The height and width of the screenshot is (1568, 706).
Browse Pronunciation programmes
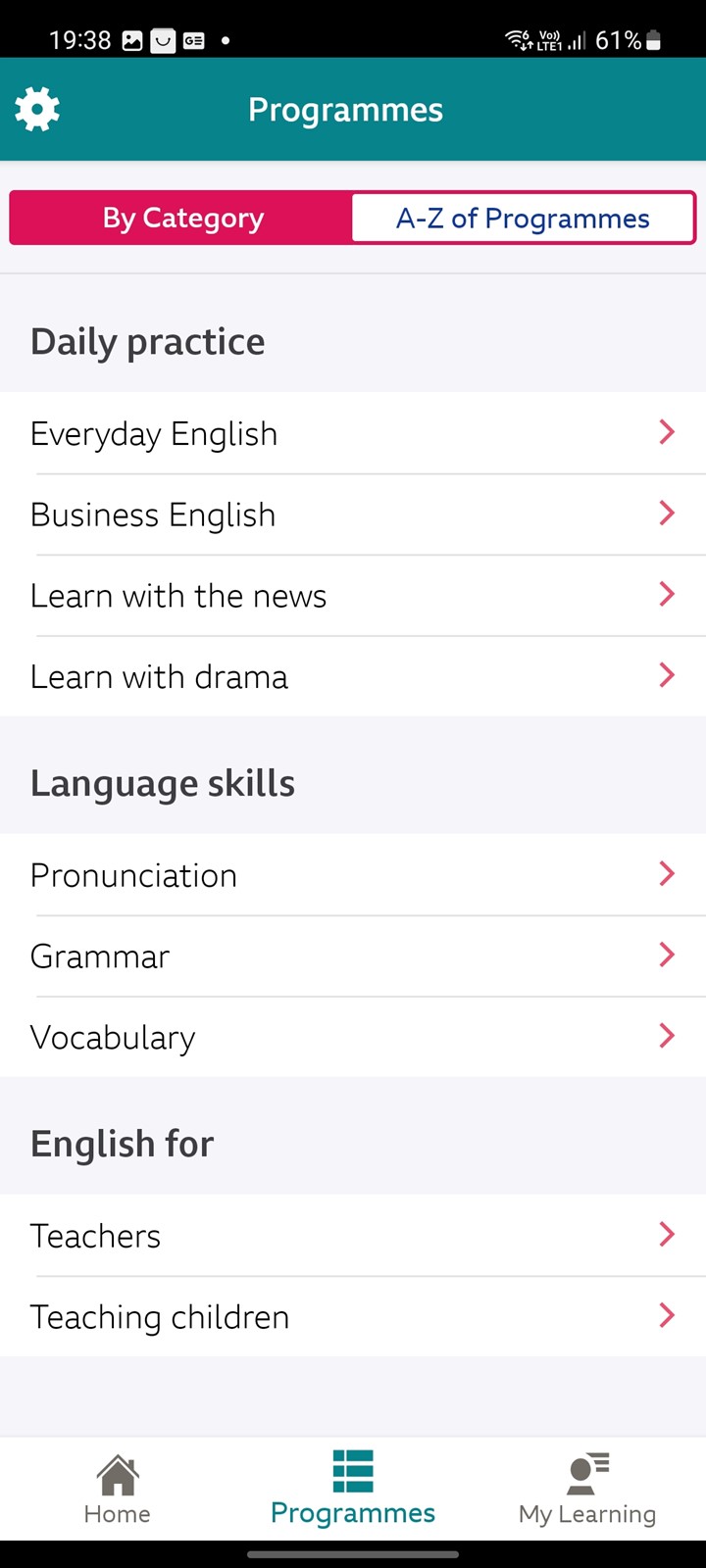pos(353,875)
